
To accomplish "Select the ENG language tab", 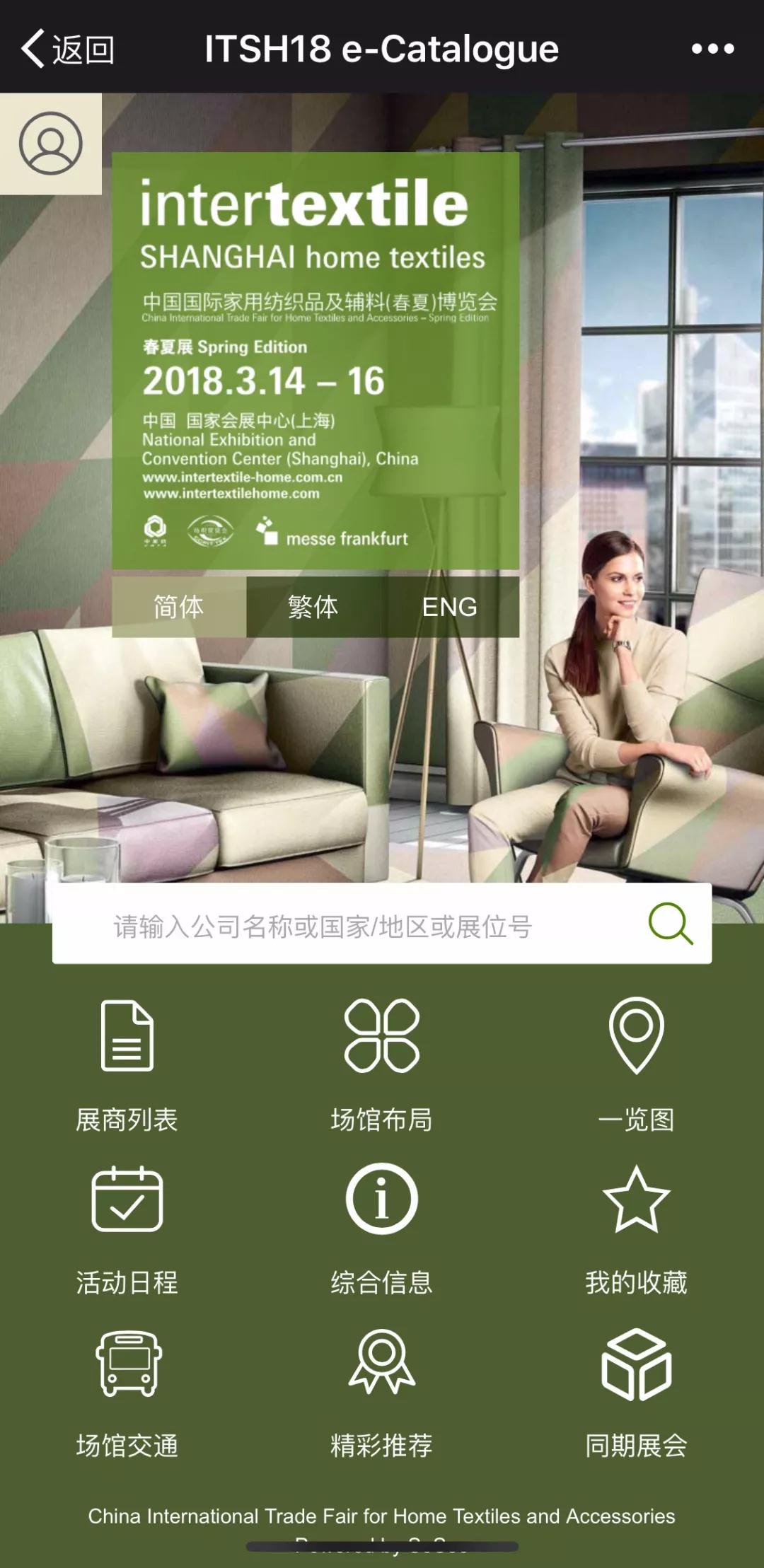I will click(449, 607).
